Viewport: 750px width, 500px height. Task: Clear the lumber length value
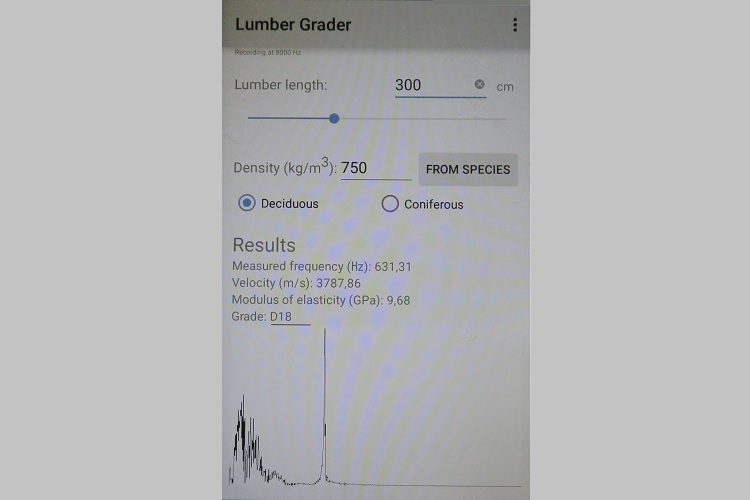pyautogui.click(x=480, y=85)
